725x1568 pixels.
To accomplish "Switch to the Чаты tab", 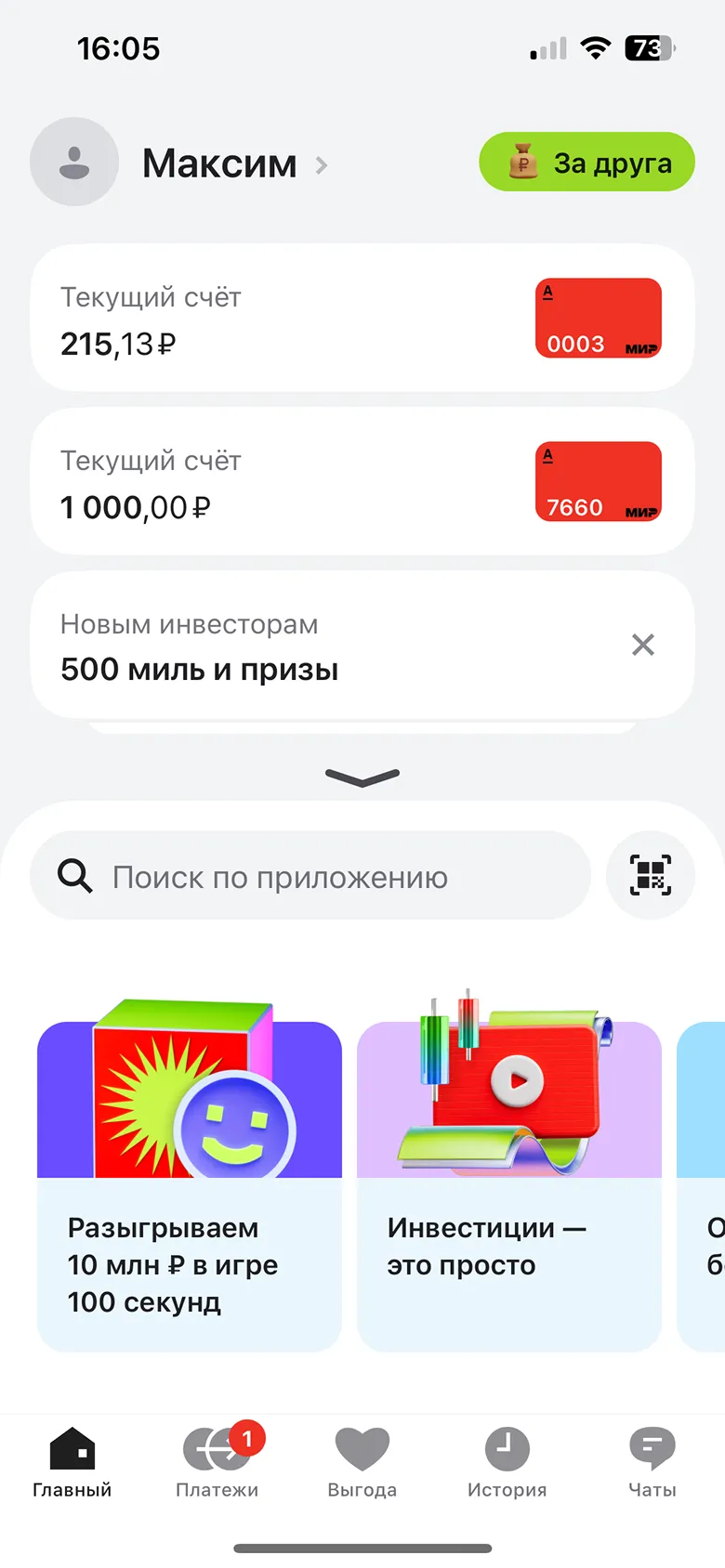I will [x=652, y=1463].
